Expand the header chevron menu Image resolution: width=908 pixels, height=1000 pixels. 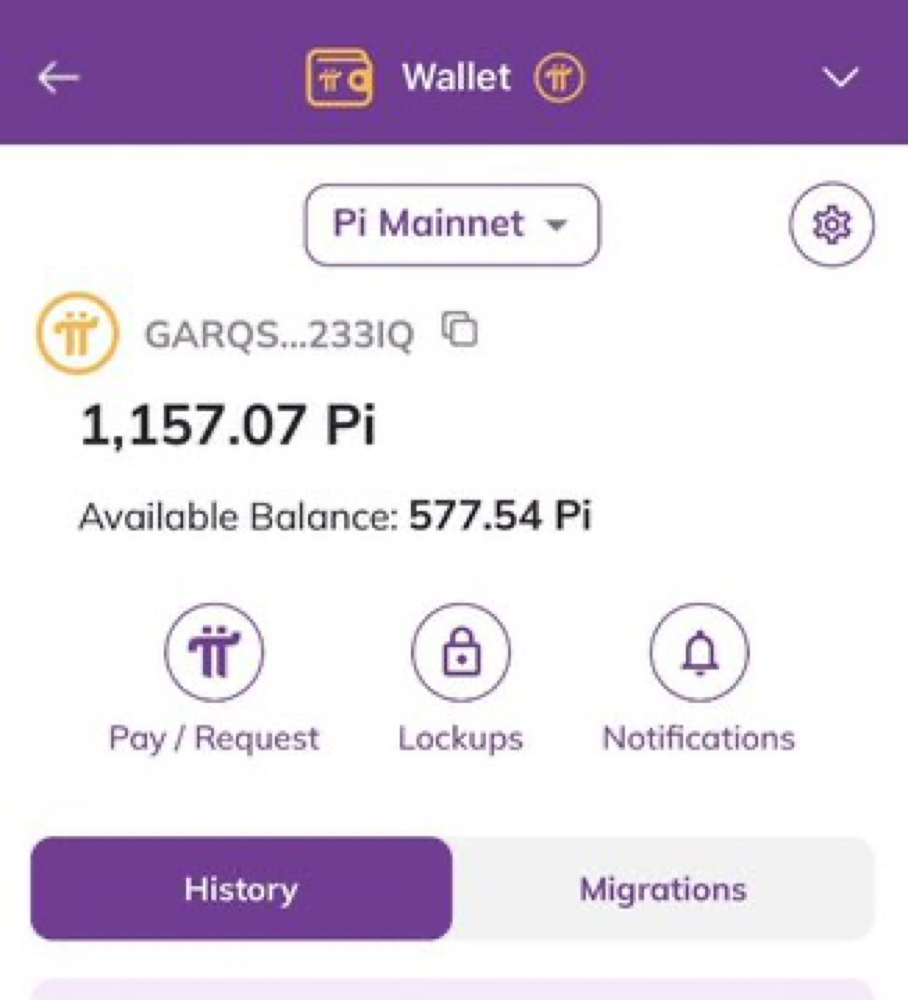point(840,78)
